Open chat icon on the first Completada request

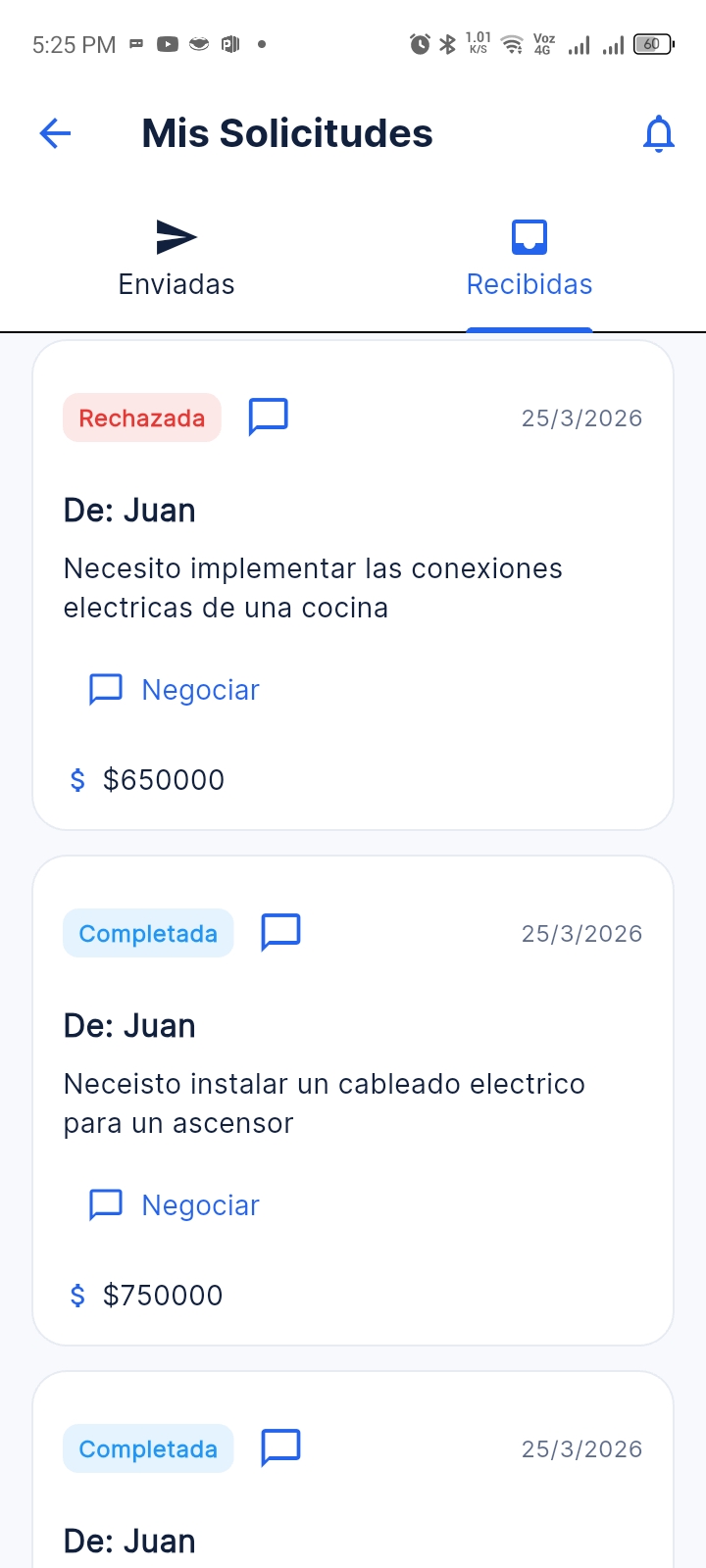pyautogui.click(x=280, y=931)
